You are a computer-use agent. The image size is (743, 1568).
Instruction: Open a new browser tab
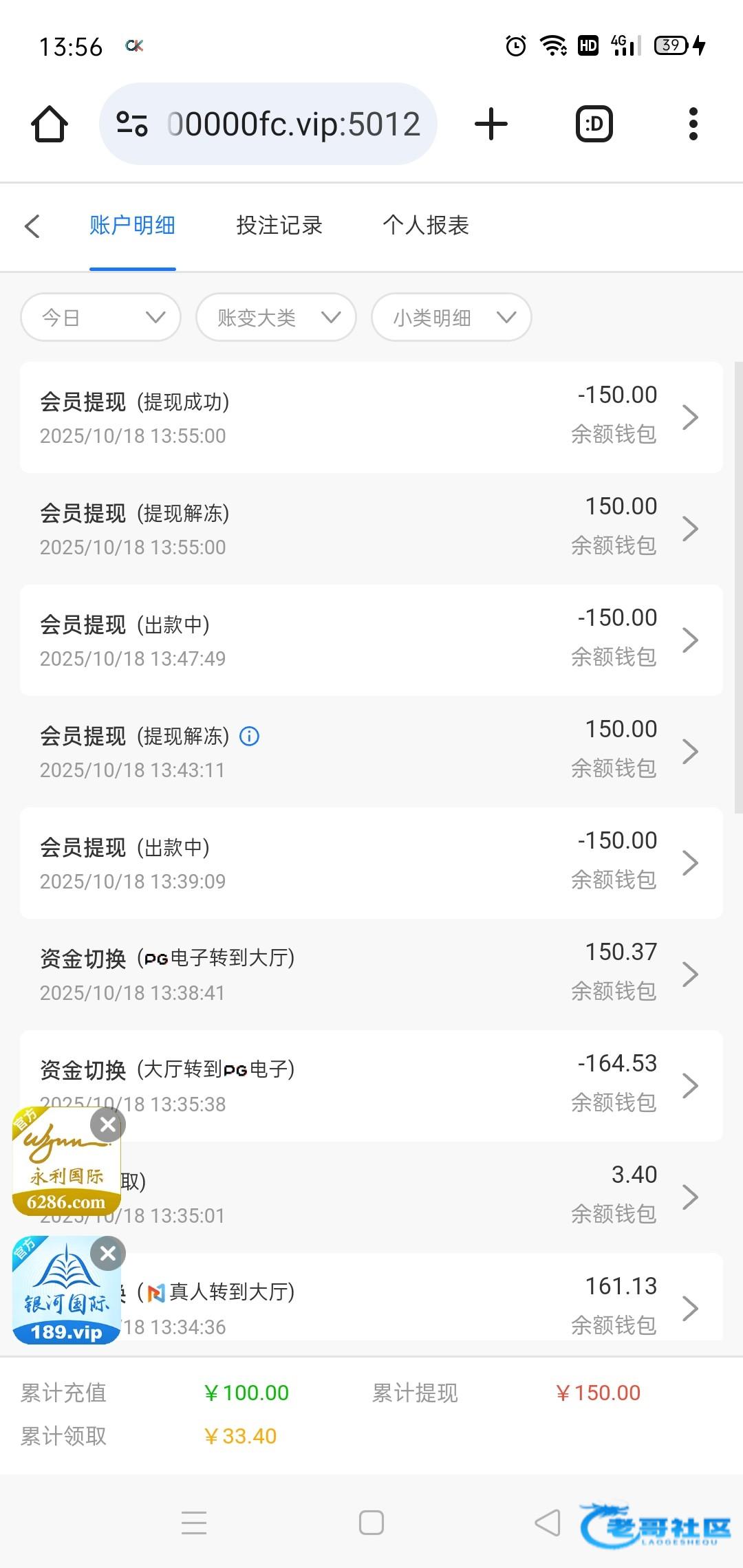[491, 124]
